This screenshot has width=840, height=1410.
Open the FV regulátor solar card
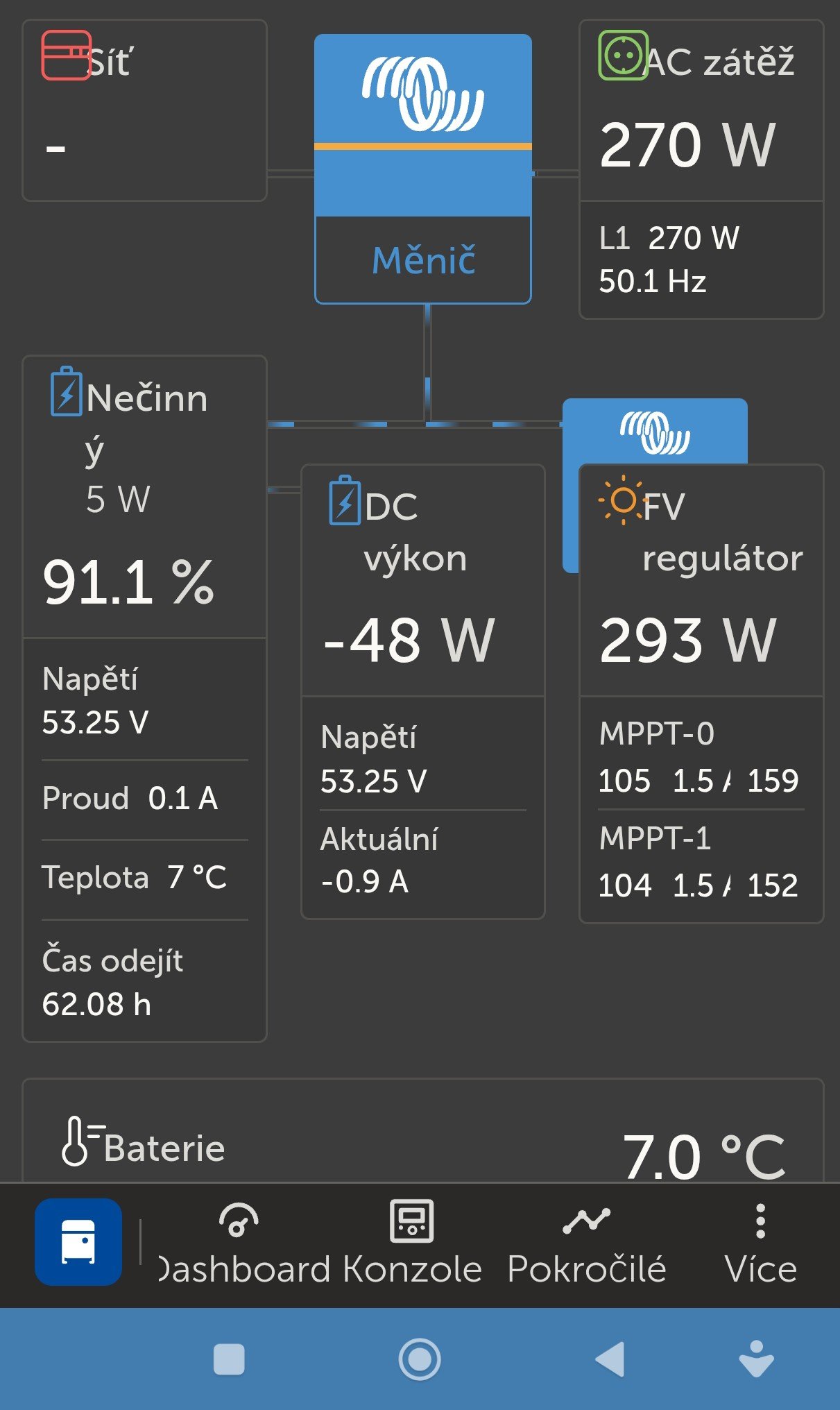tap(701, 694)
